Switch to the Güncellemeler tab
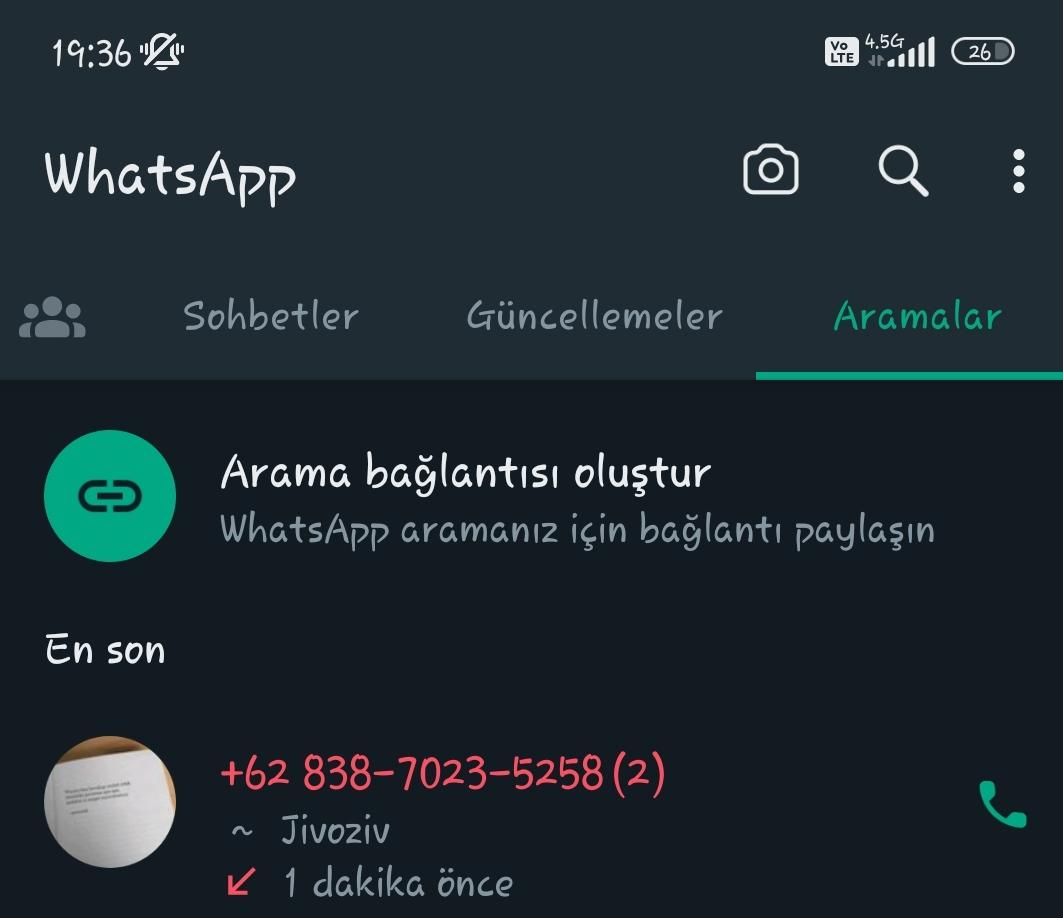Viewport: 1063px width, 918px height. (594, 316)
